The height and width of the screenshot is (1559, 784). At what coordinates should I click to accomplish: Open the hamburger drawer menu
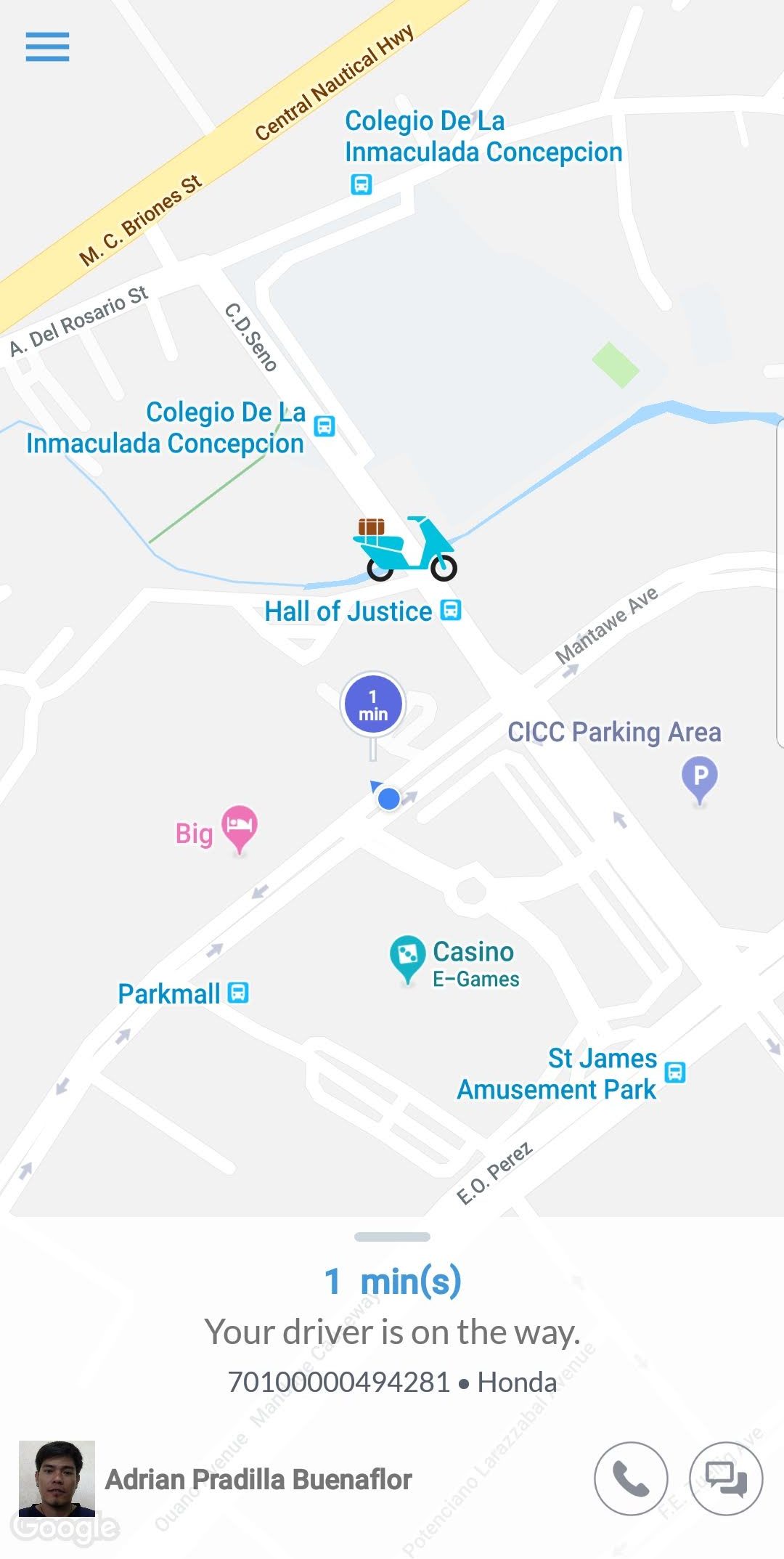point(47,46)
